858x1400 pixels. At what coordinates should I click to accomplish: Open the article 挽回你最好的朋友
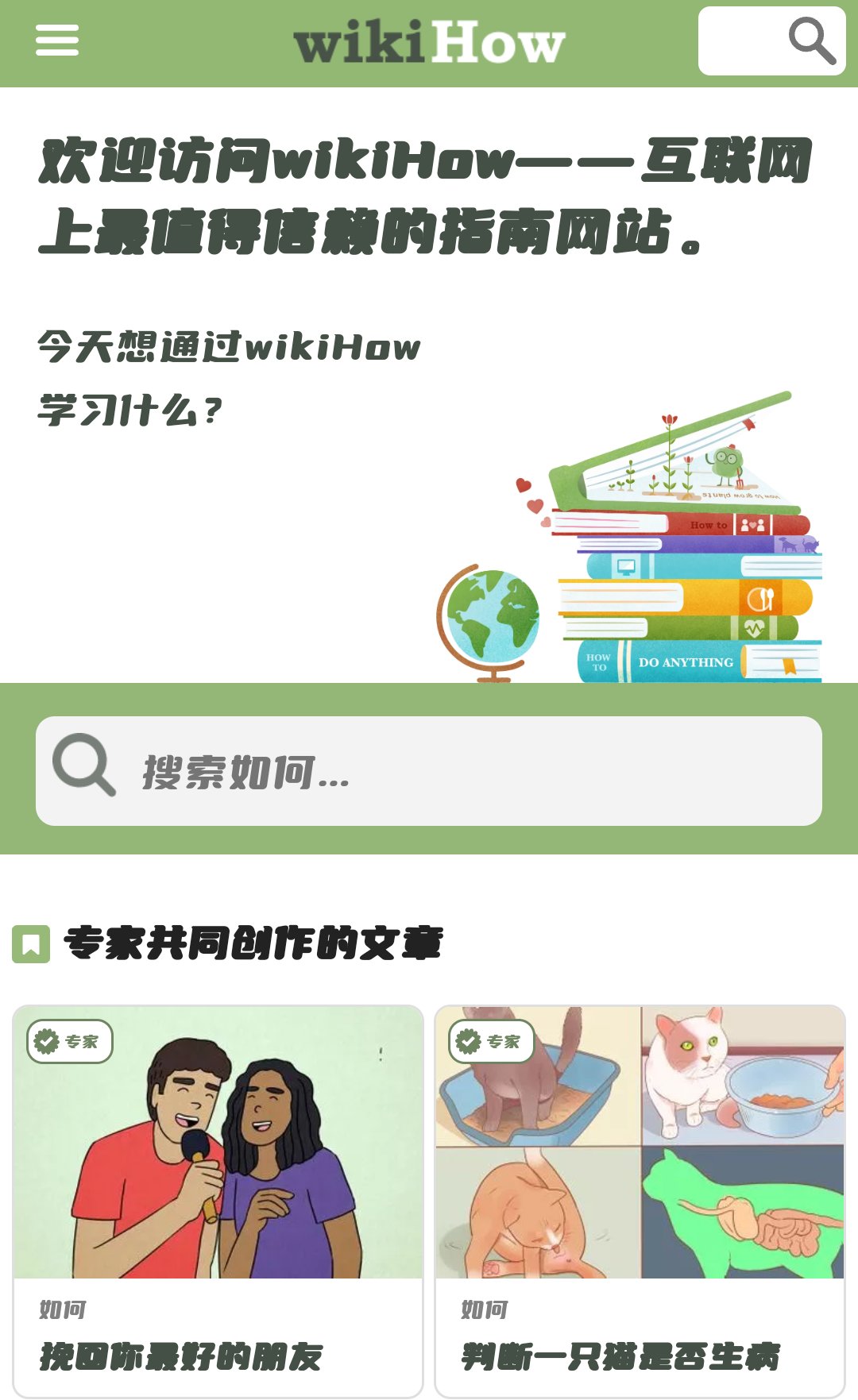[x=218, y=1199]
